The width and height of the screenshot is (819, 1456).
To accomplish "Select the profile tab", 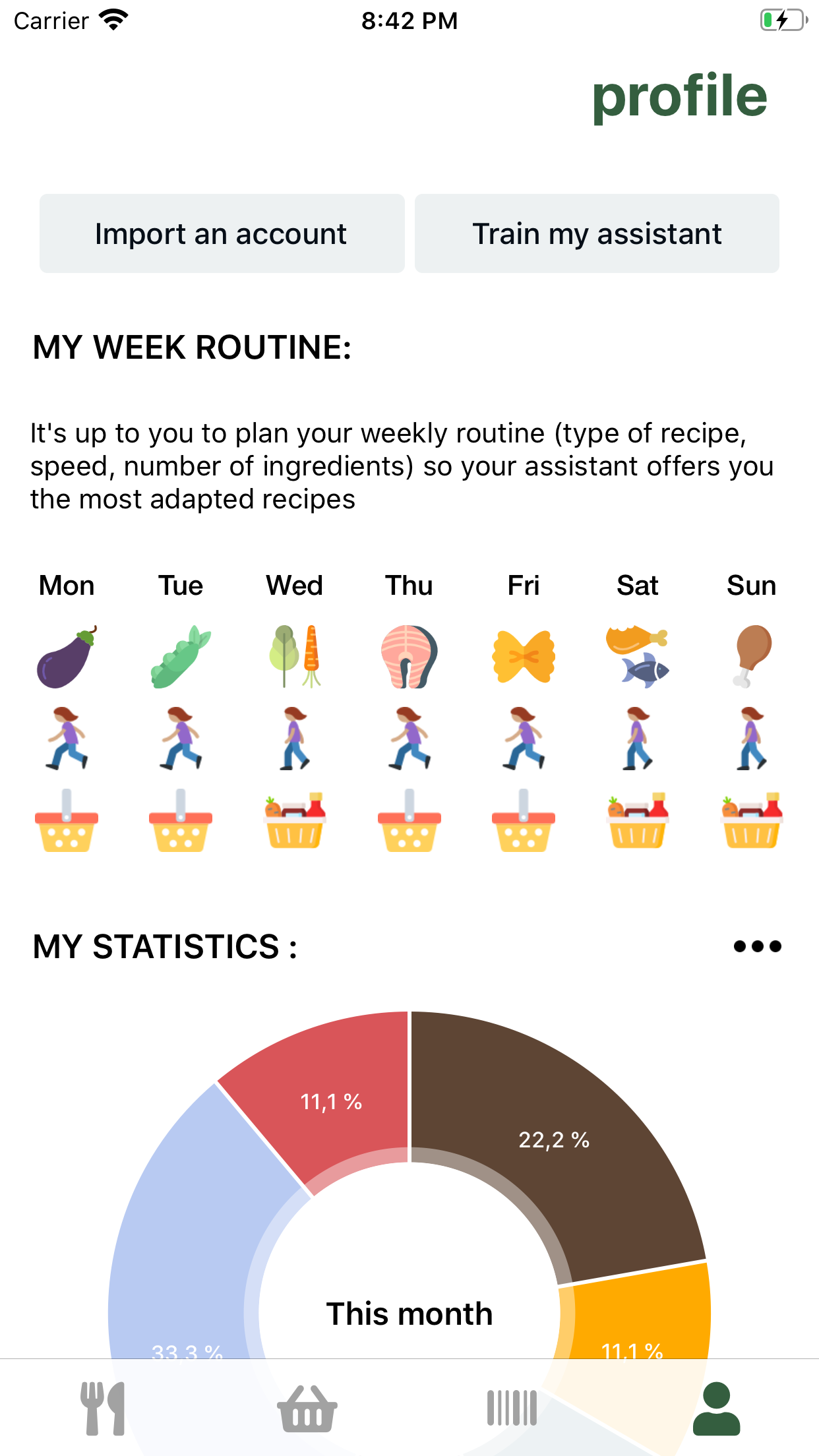I will coord(717,1409).
